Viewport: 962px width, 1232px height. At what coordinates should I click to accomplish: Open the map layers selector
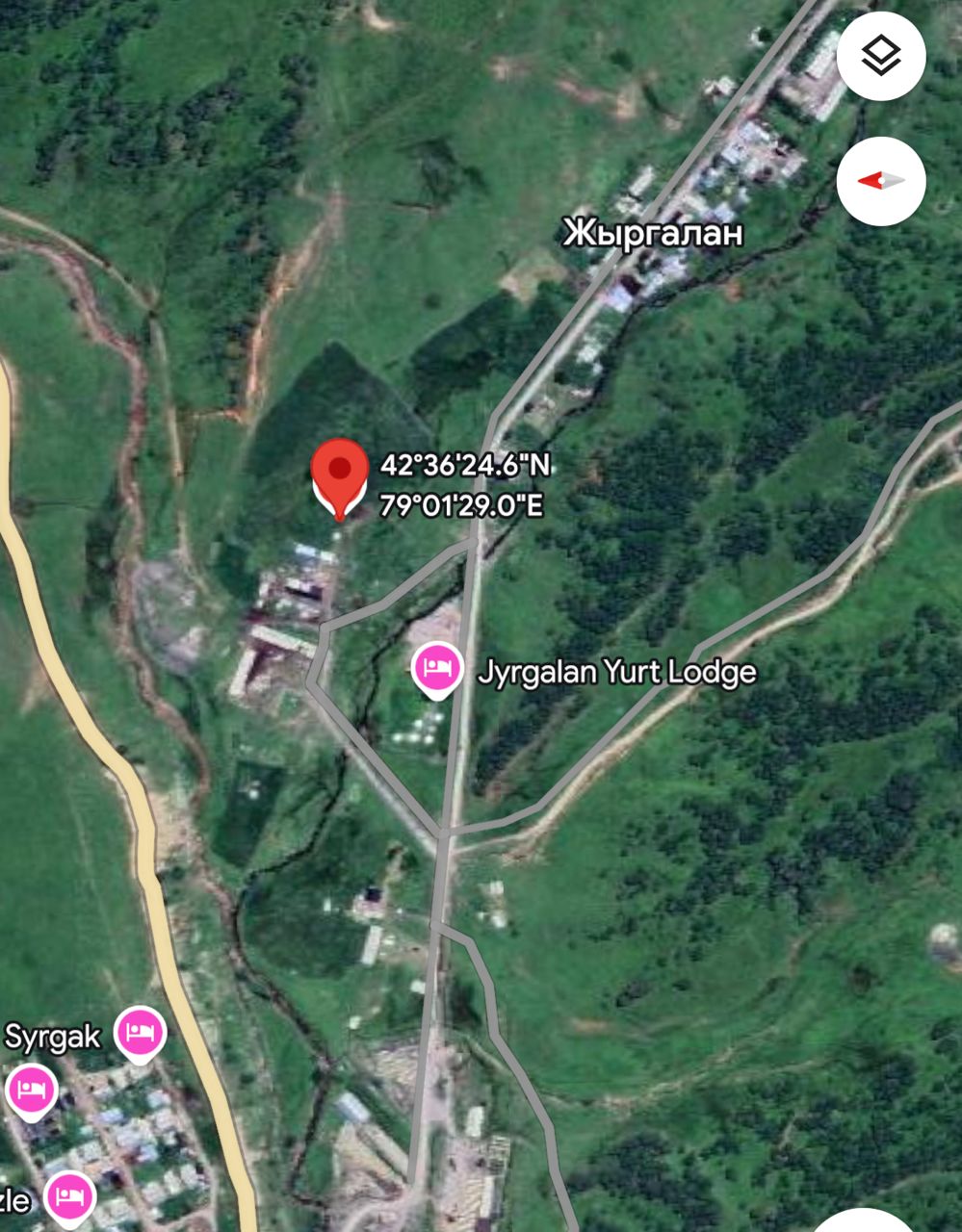pyautogui.click(x=881, y=56)
